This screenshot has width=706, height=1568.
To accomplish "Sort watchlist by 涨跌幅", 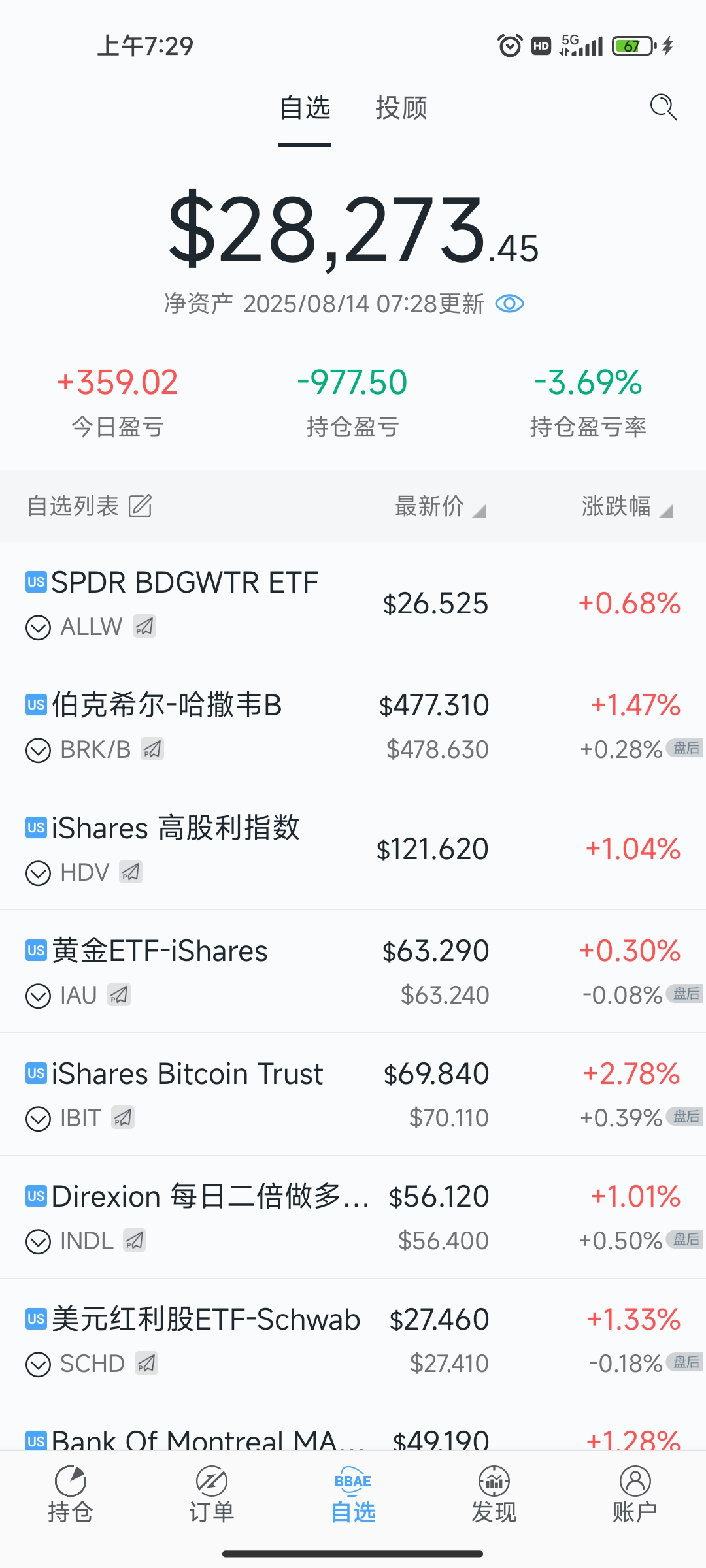I will point(626,506).
